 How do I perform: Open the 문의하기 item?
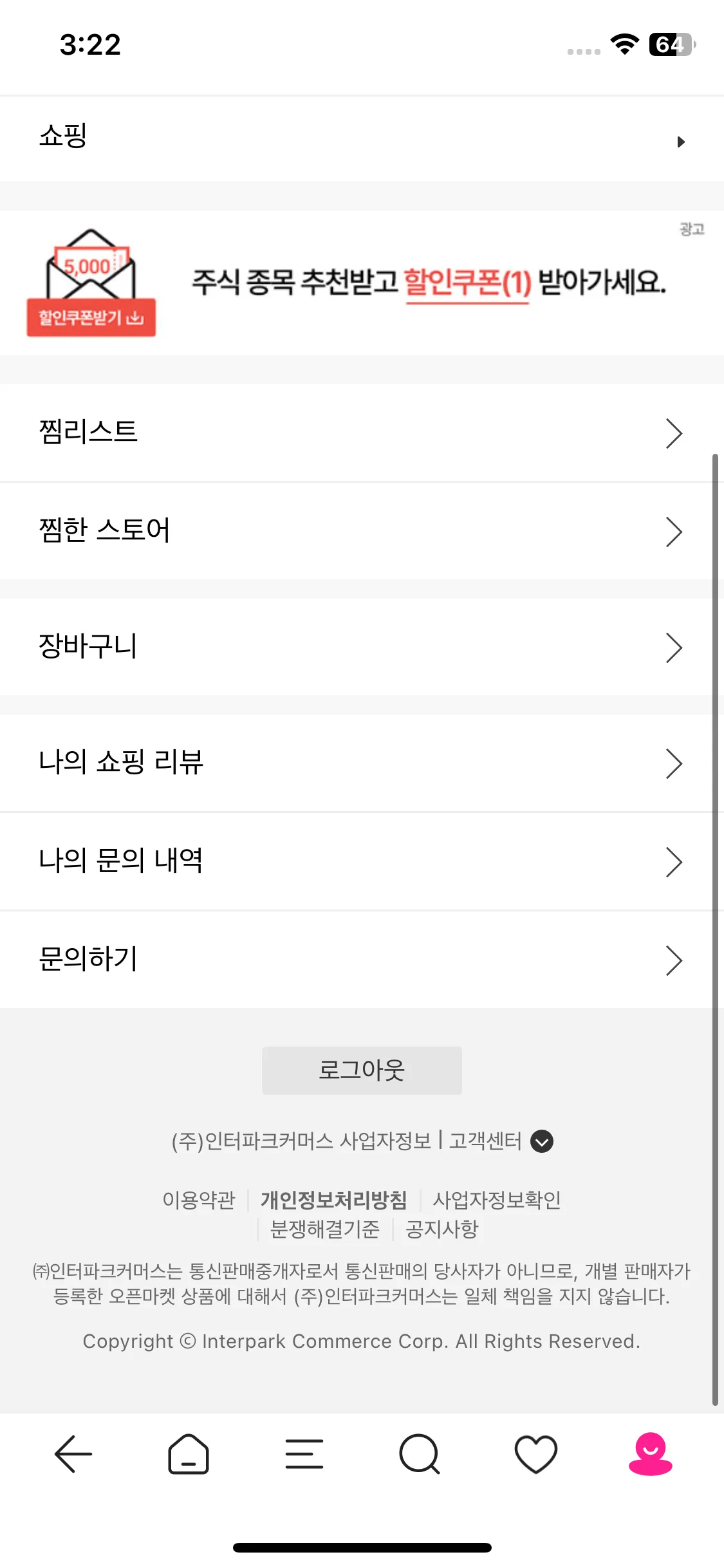[362, 960]
